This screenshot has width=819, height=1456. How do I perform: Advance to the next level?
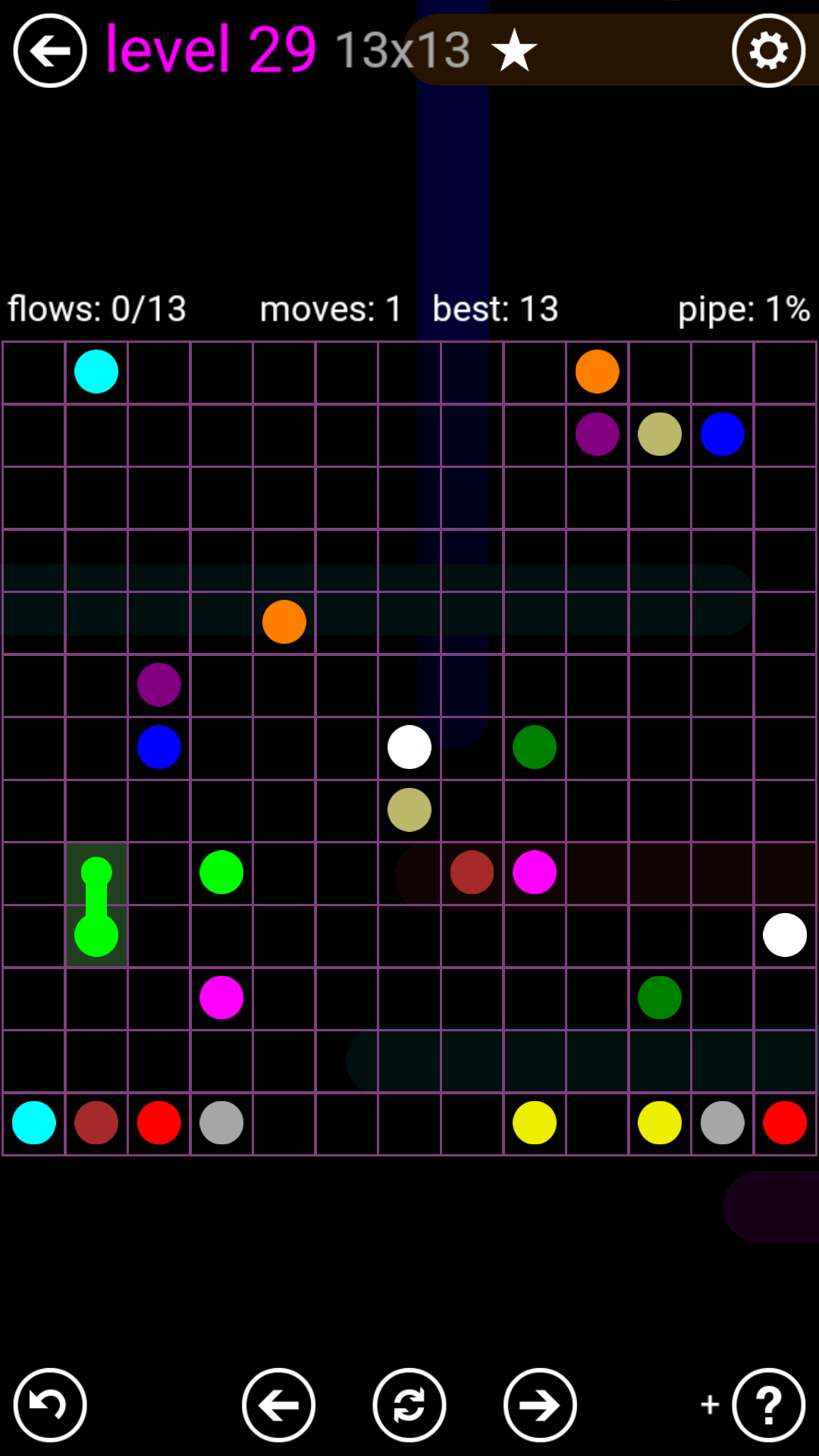point(540,1405)
